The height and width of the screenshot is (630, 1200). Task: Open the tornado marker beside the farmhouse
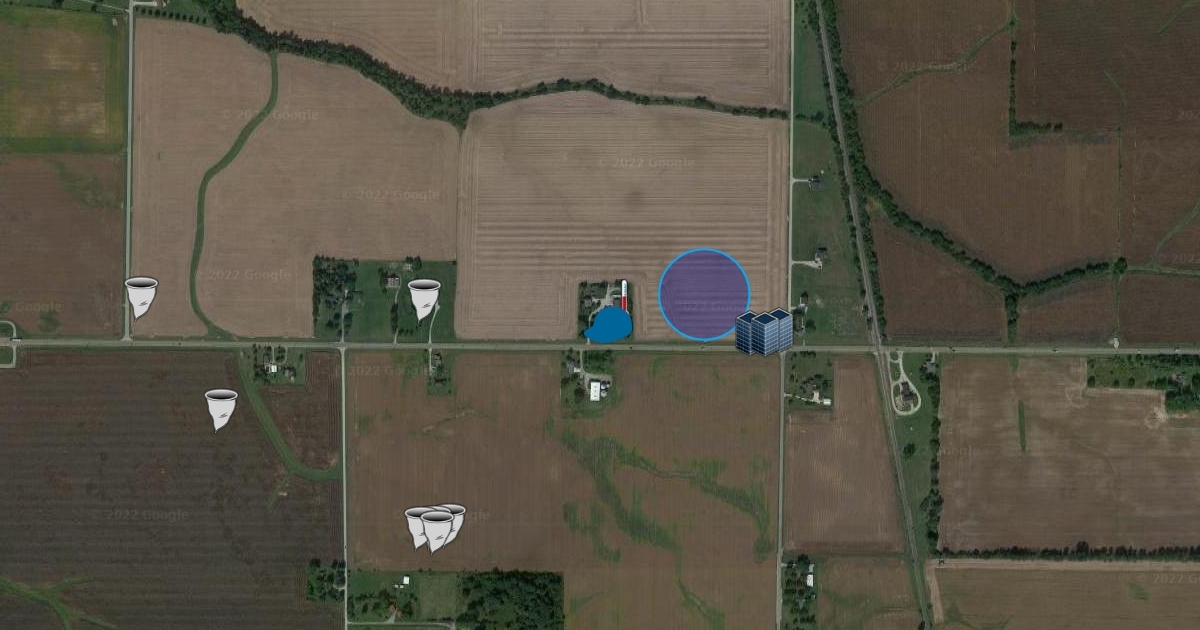pyautogui.click(x=424, y=298)
